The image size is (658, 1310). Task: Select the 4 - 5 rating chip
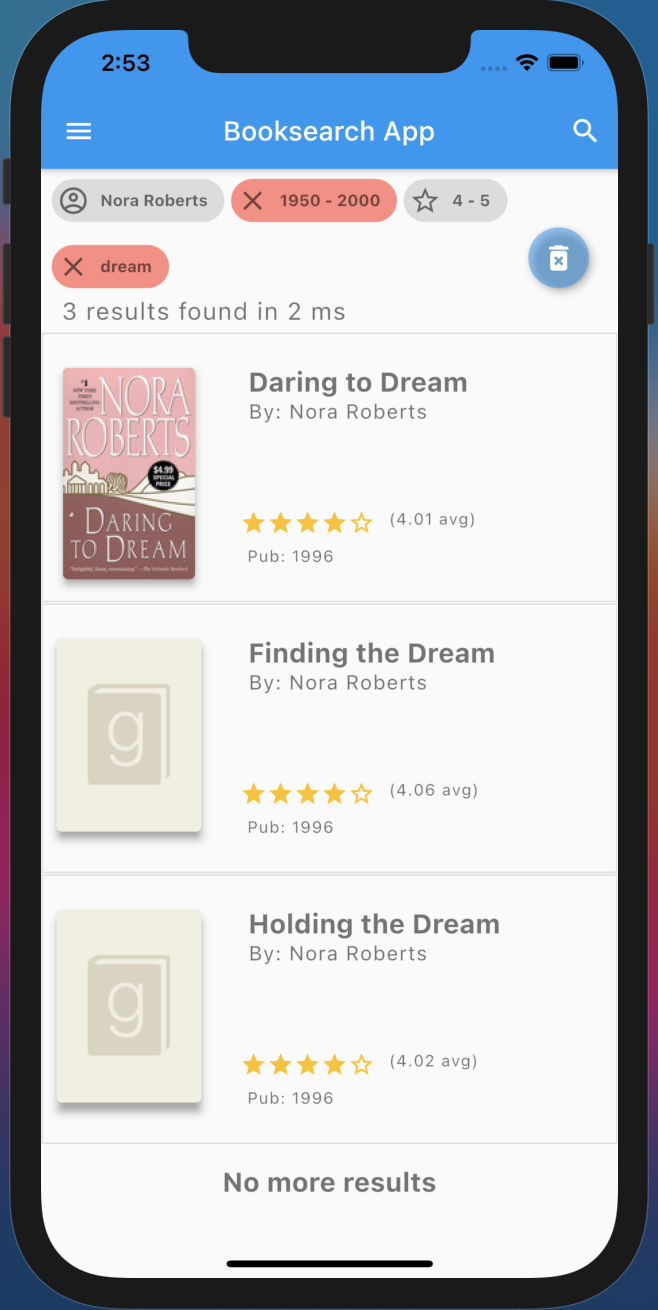click(x=455, y=201)
